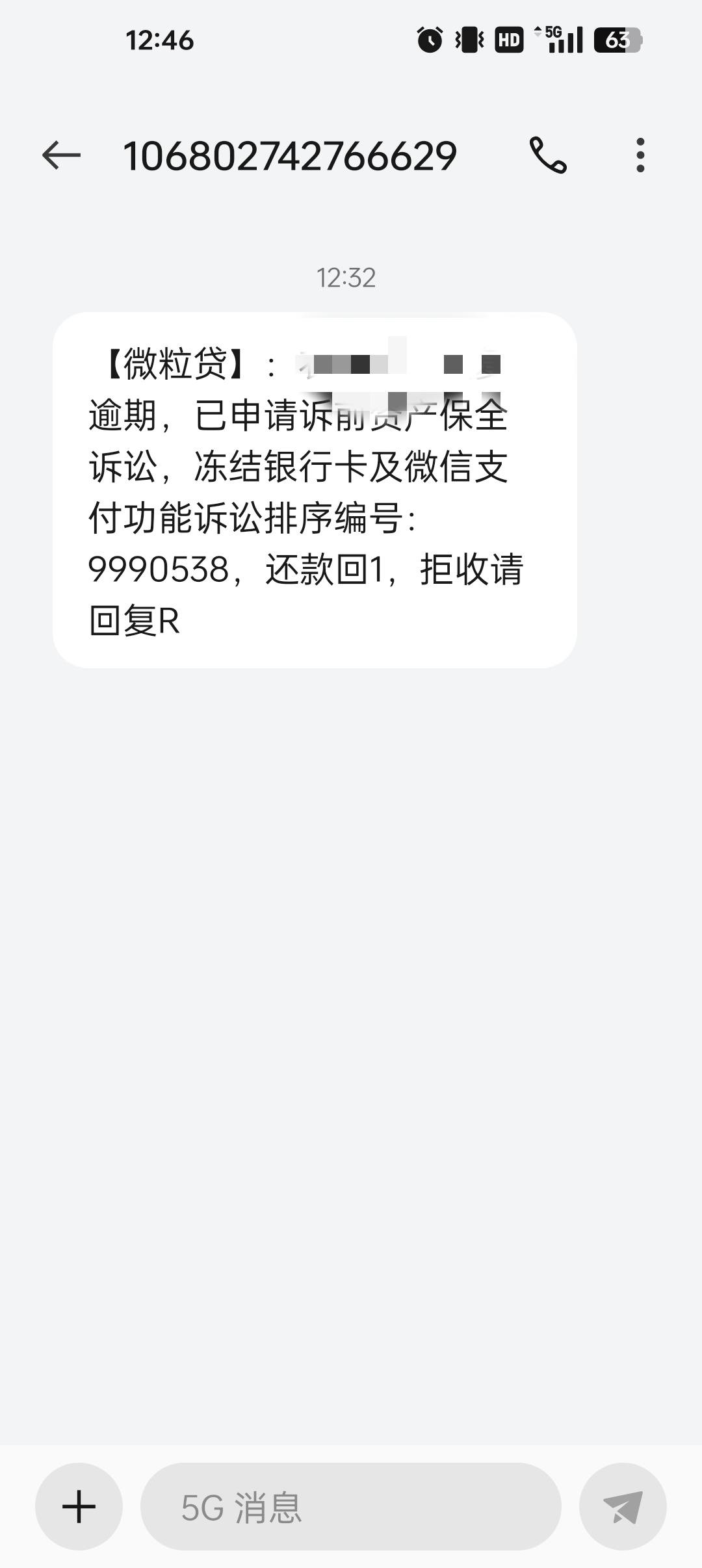
Task: Tap the send message icon
Action: [623, 1506]
